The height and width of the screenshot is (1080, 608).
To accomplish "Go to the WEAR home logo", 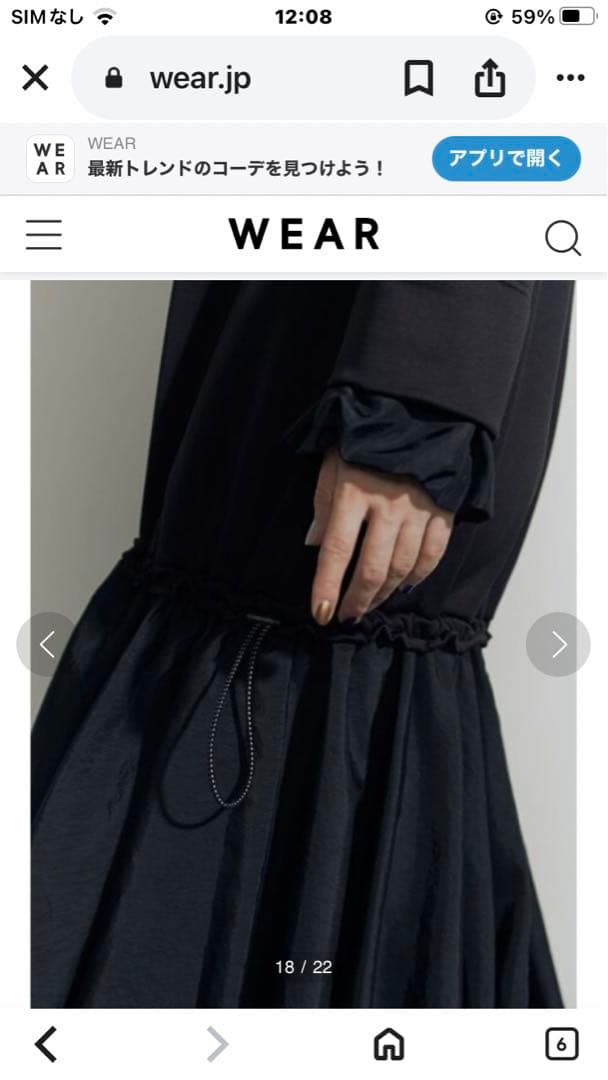I will [304, 234].
